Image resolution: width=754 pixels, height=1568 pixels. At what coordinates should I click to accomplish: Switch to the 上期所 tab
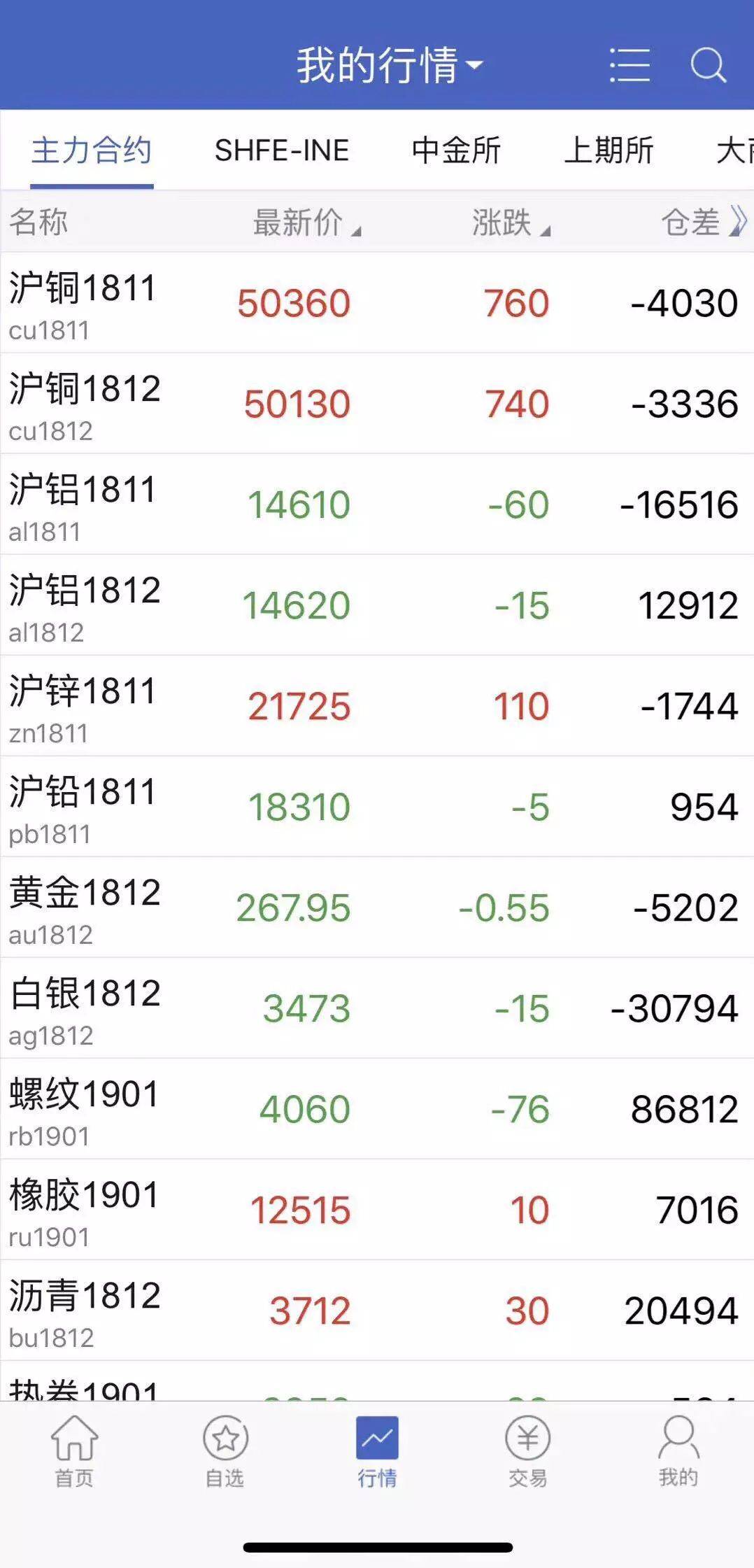[x=609, y=150]
